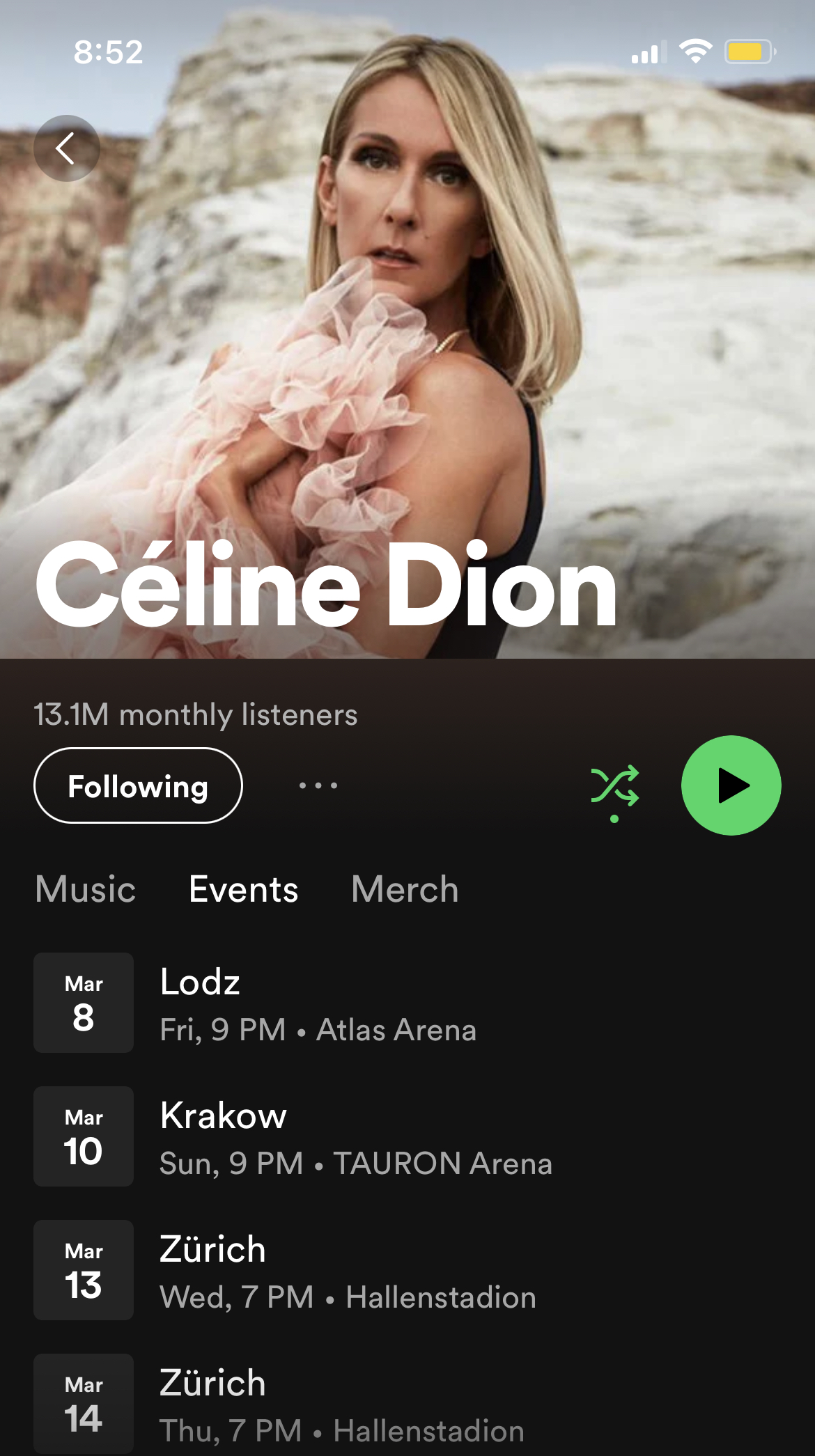The width and height of the screenshot is (815, 1456).
Task: Switch to the Music tab
Action: pos(86,889)
